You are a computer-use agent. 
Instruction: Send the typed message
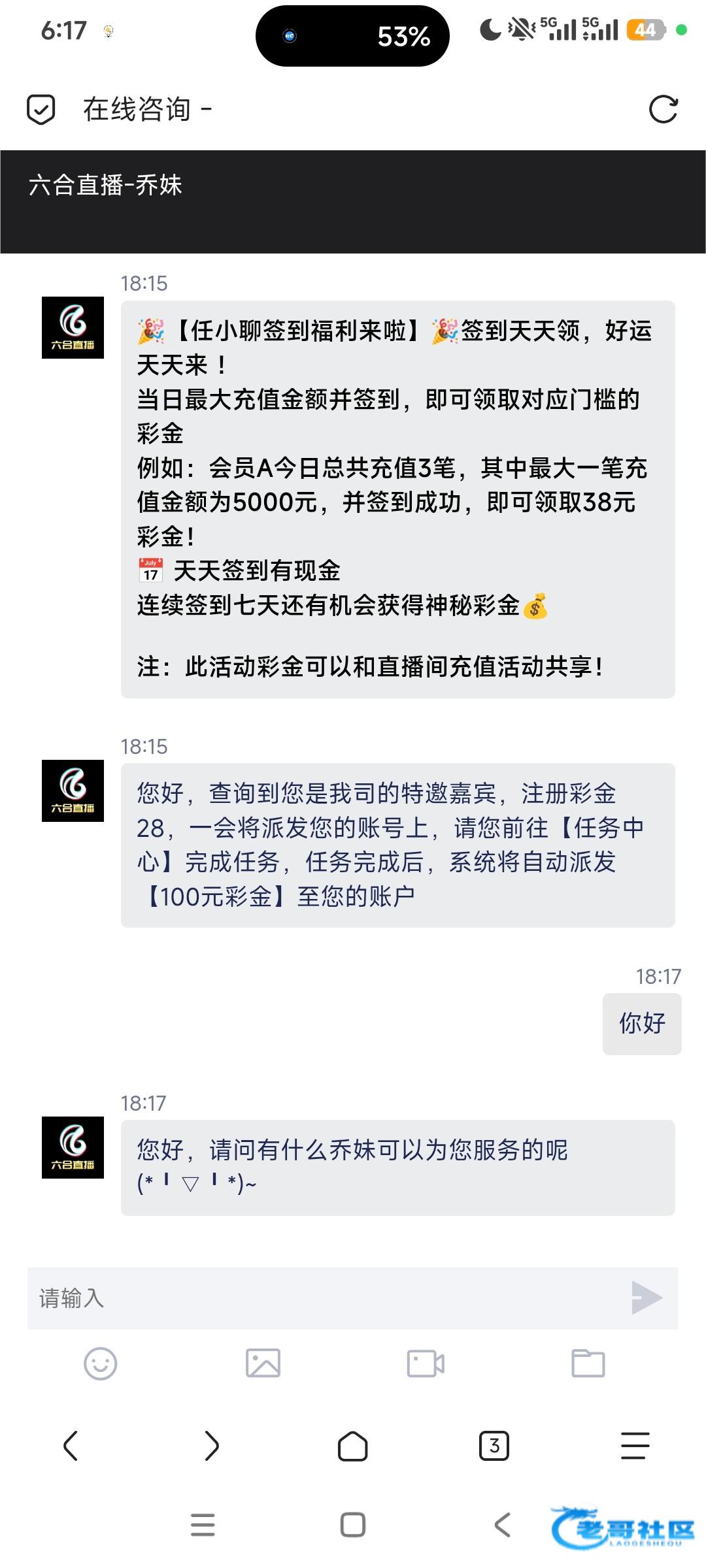point(647,1298)
